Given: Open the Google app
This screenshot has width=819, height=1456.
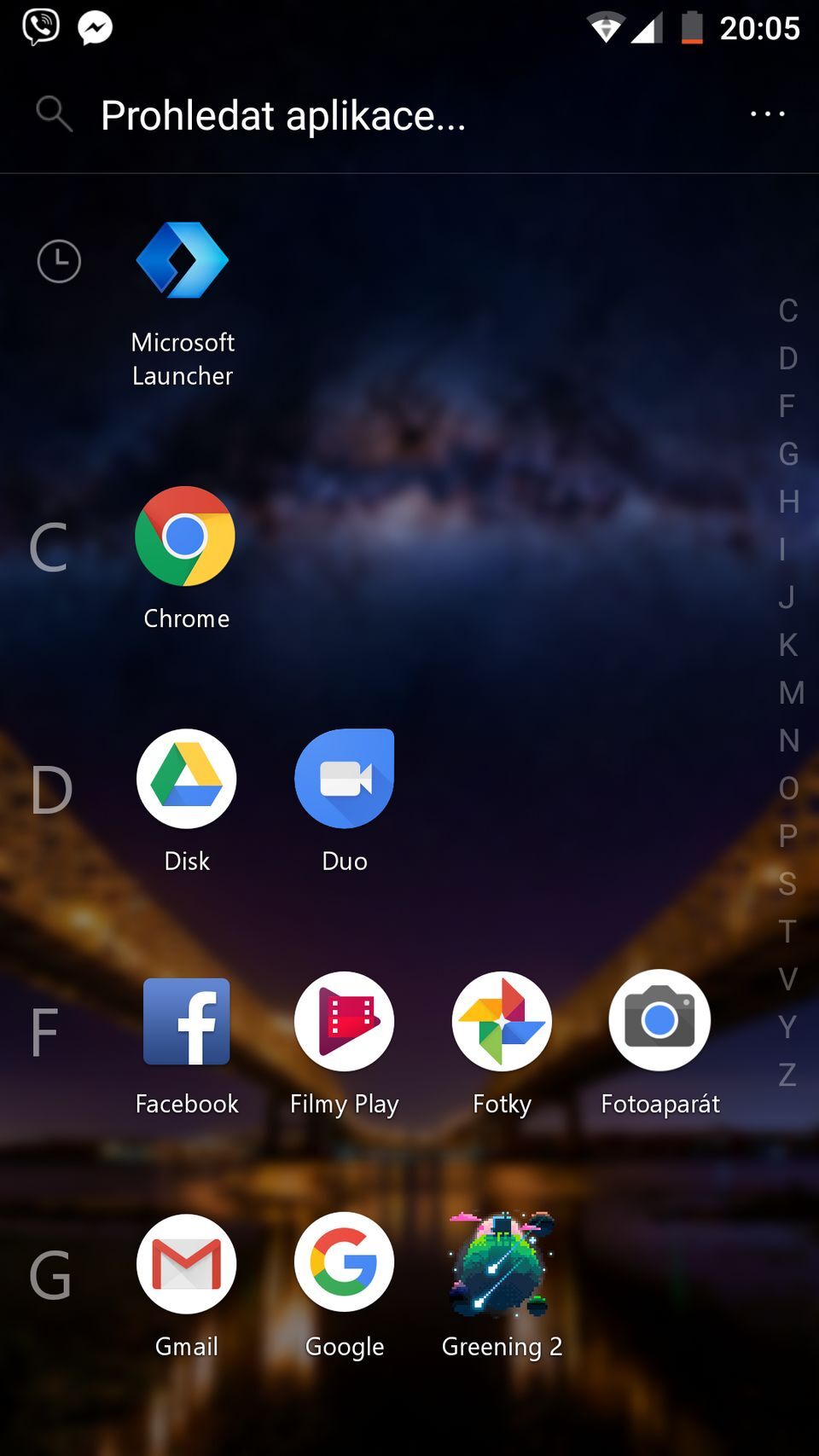Looking at the screenshot, I should [344, 1264].
